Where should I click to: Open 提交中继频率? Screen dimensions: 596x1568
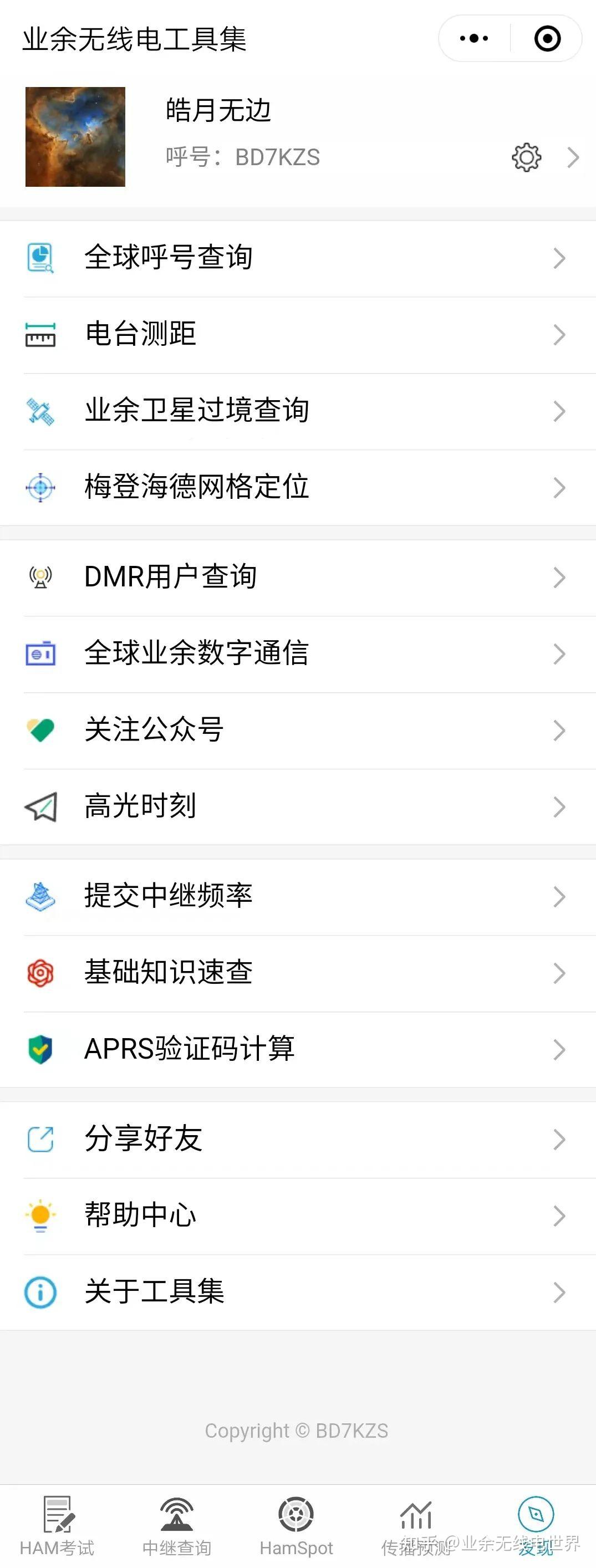coord(298,897)
